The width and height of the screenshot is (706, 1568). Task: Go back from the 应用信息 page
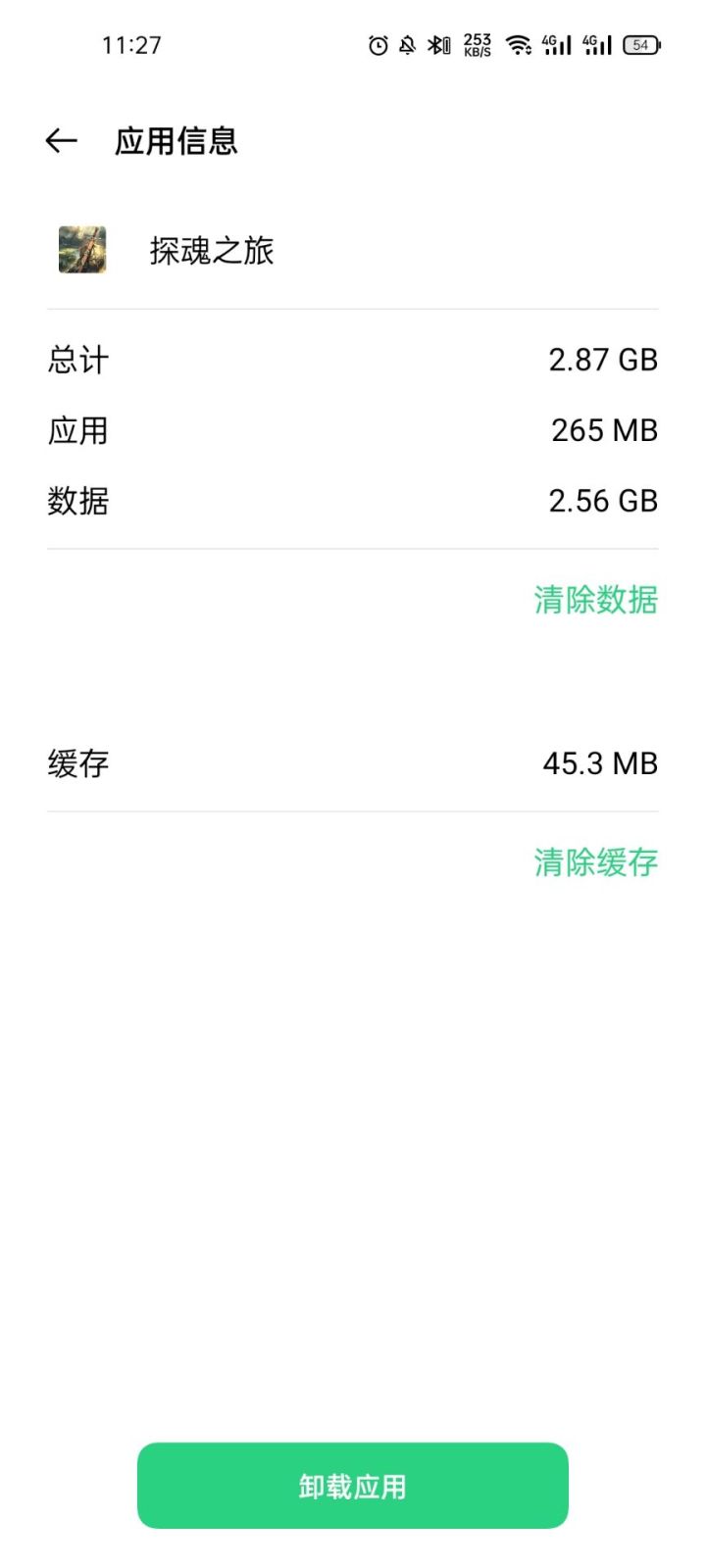pyautogui.click(x=61, y=141)
